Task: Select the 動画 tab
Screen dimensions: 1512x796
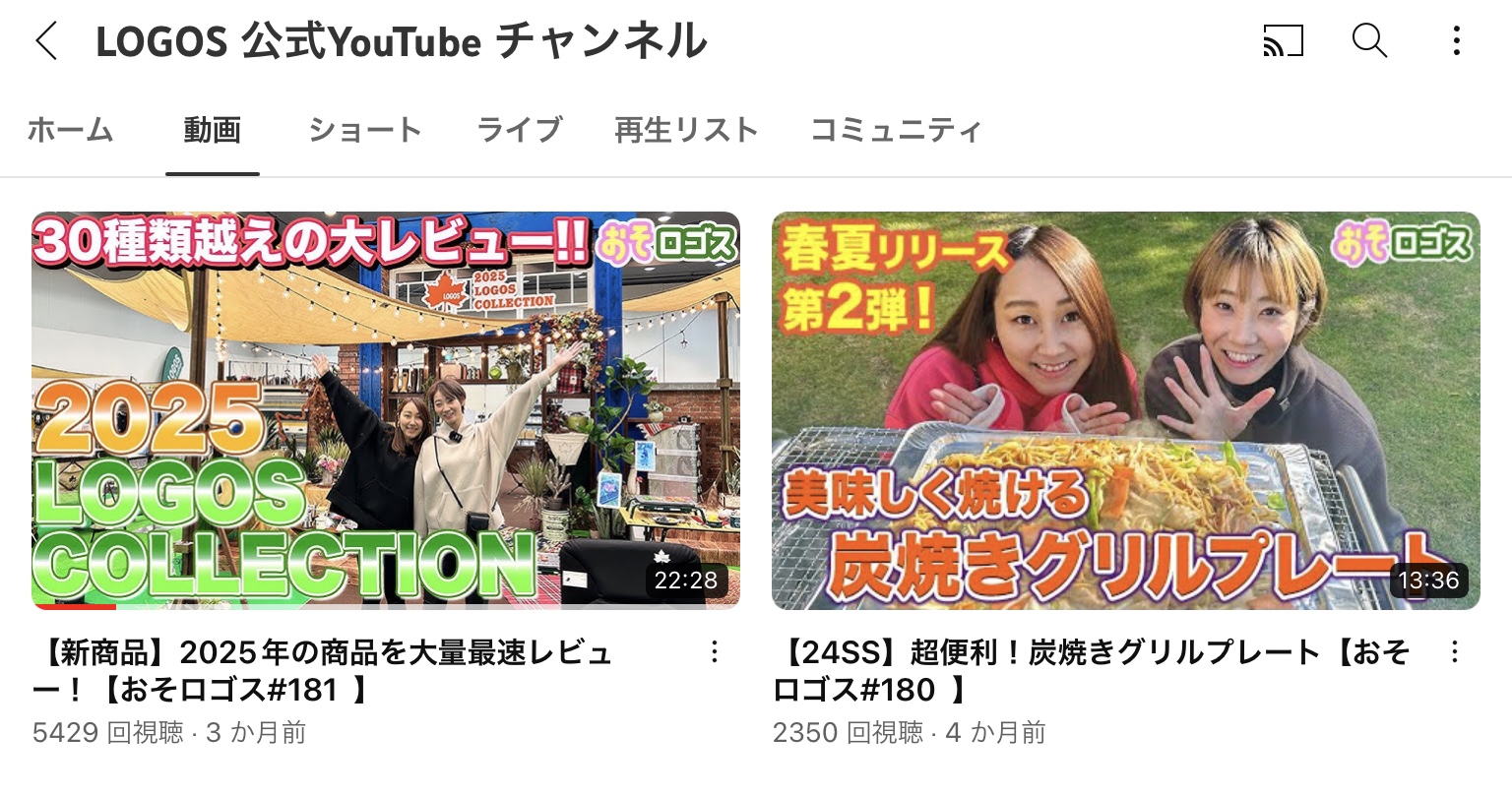Action: point(212,130)
